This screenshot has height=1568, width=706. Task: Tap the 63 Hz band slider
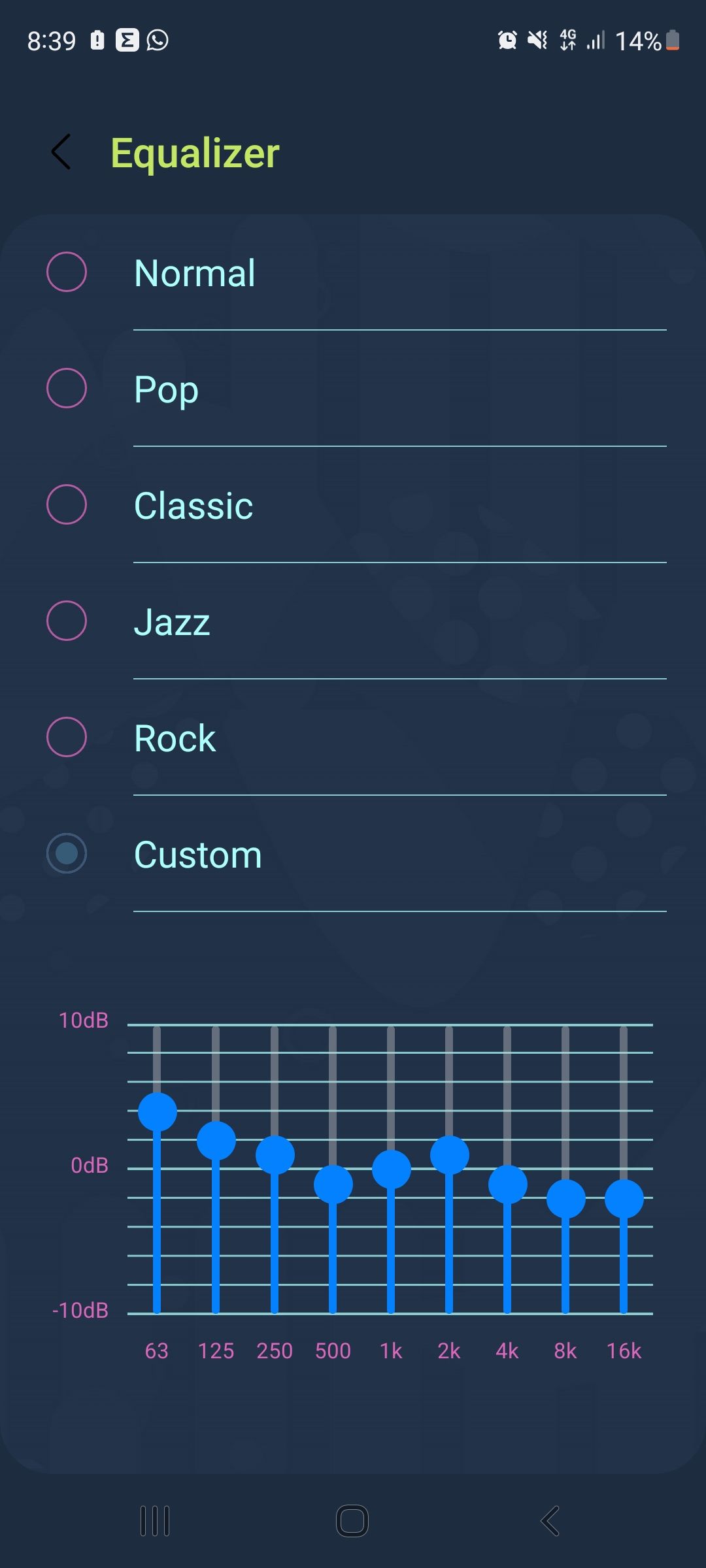[158, 1111]
